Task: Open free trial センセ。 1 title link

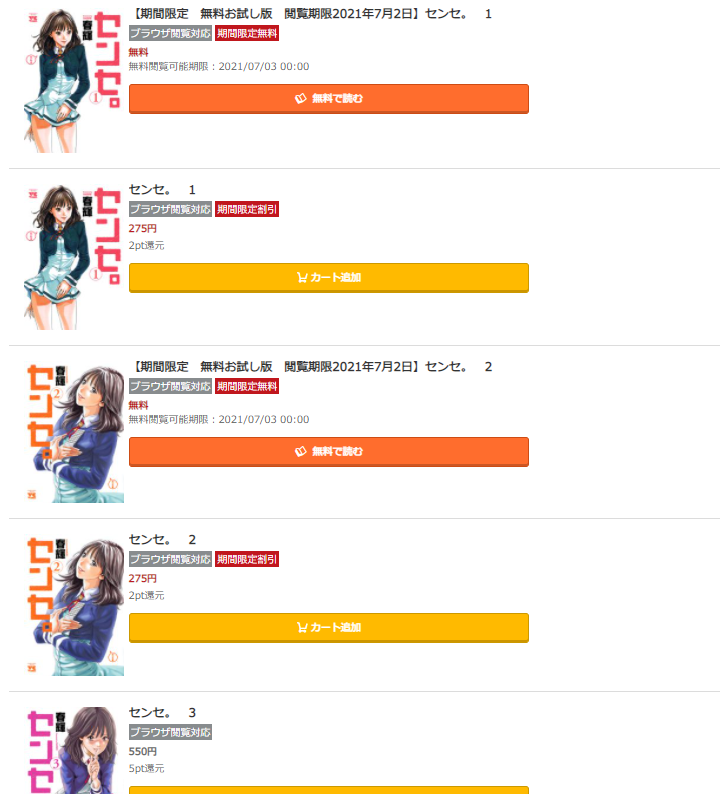Action: (311, 15)
